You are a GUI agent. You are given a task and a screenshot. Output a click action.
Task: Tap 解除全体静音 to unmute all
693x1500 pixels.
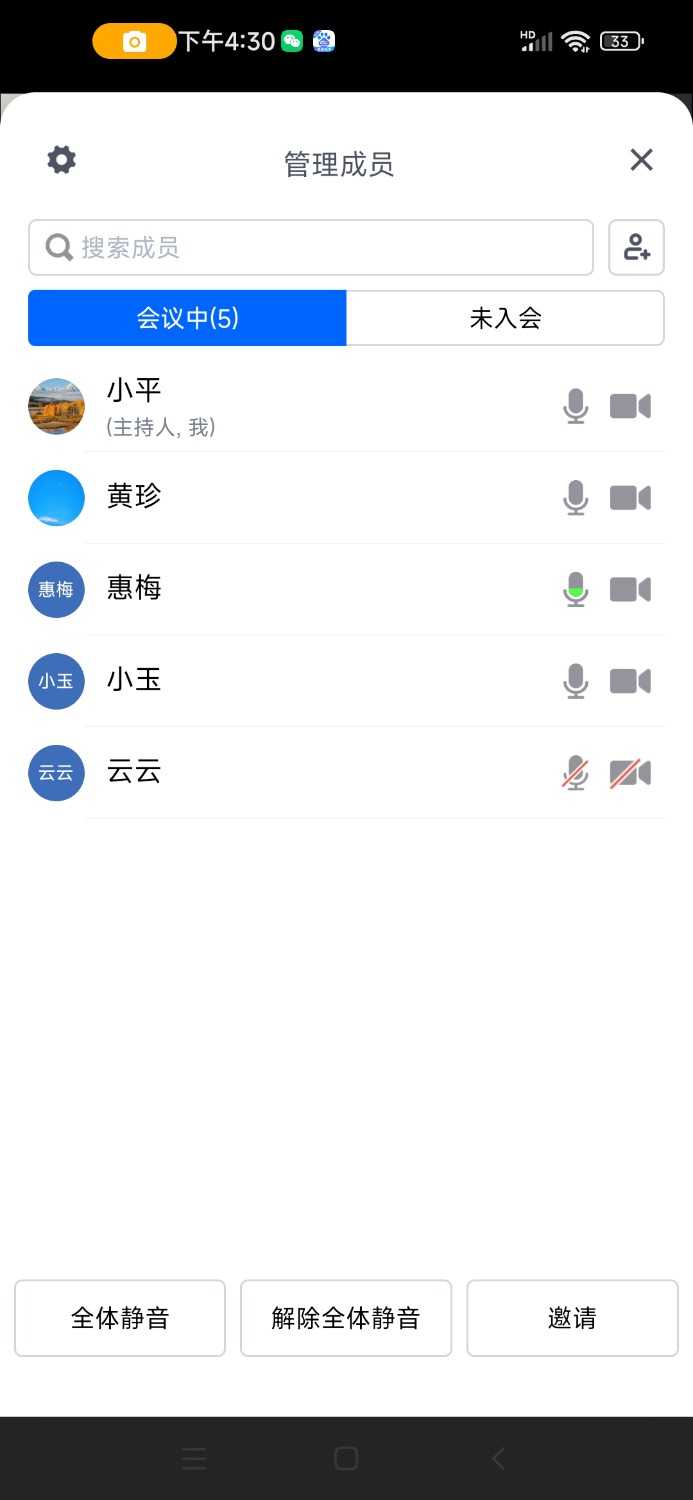tap(346, 1318)
